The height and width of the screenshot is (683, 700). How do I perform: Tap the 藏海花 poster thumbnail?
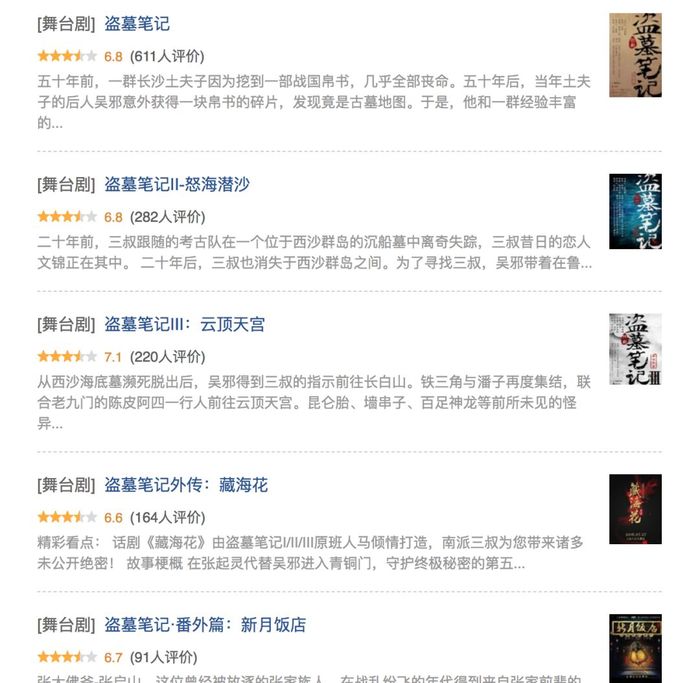pos(635,509)
